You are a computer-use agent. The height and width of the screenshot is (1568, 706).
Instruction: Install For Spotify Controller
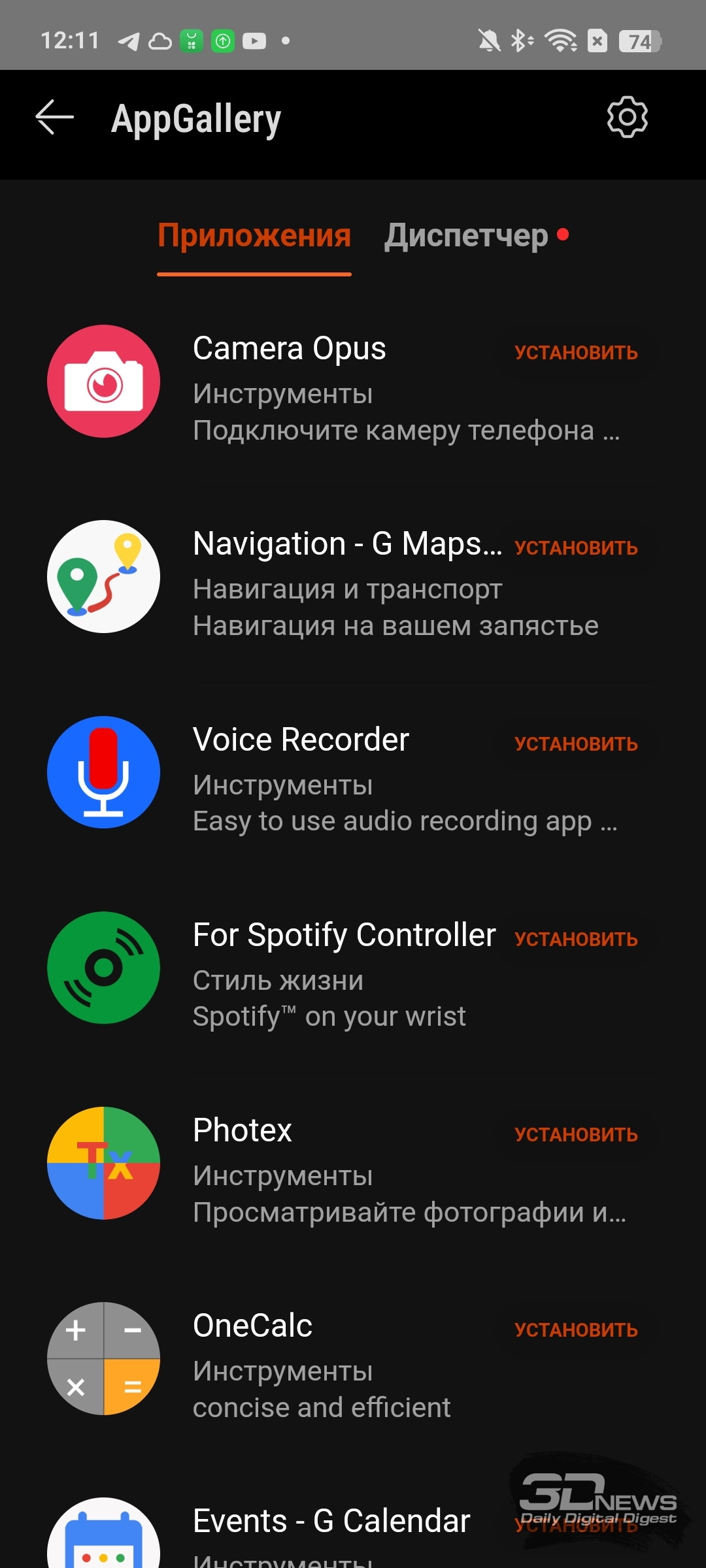576,939
